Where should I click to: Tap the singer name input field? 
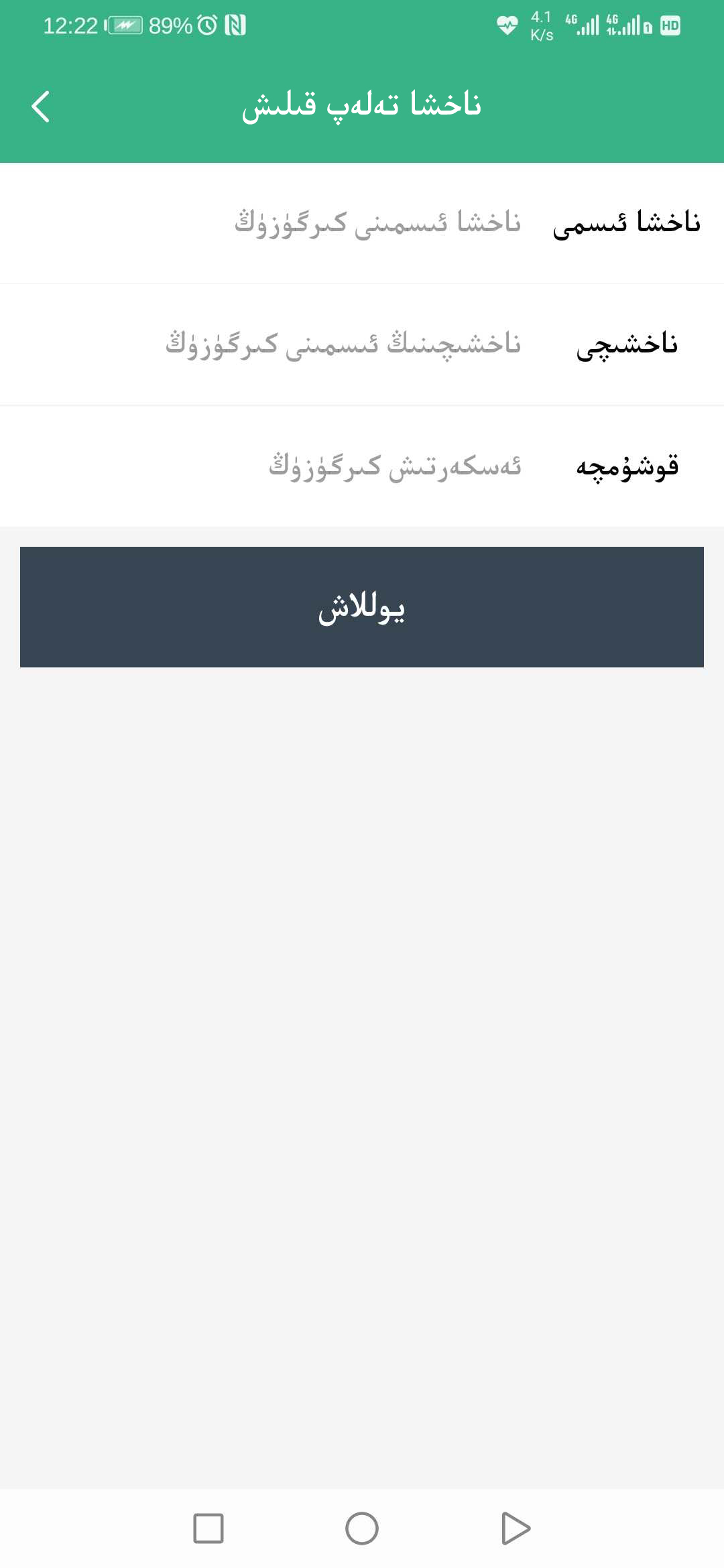coord(342,344)
